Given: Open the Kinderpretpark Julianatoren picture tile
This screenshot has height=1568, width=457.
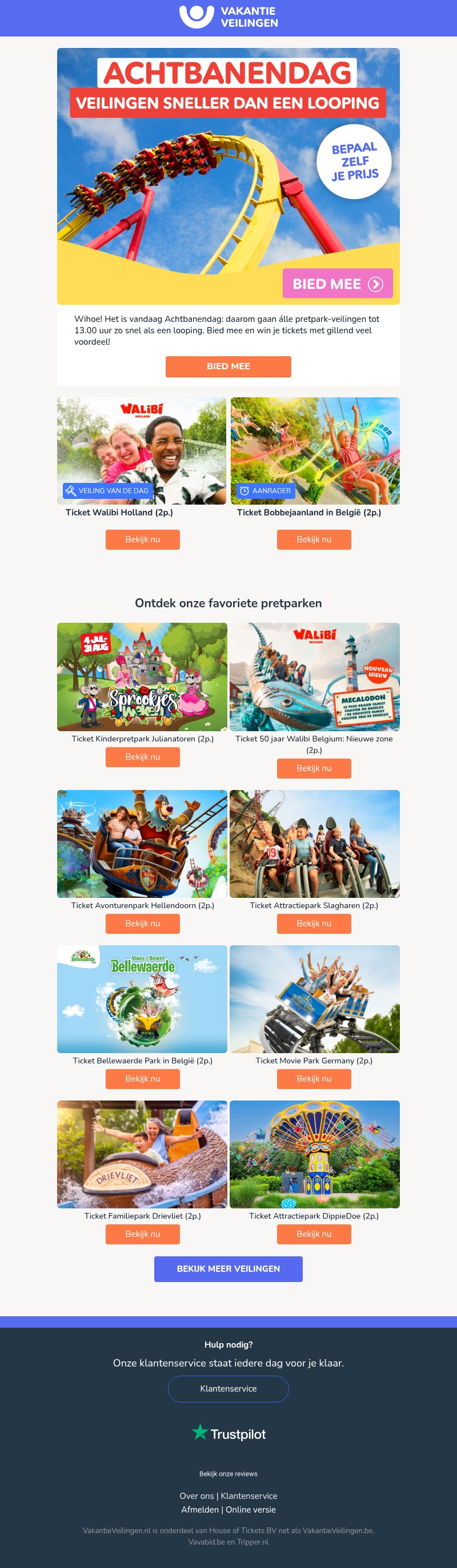Looking at the screenshot, I should point(142,676).
